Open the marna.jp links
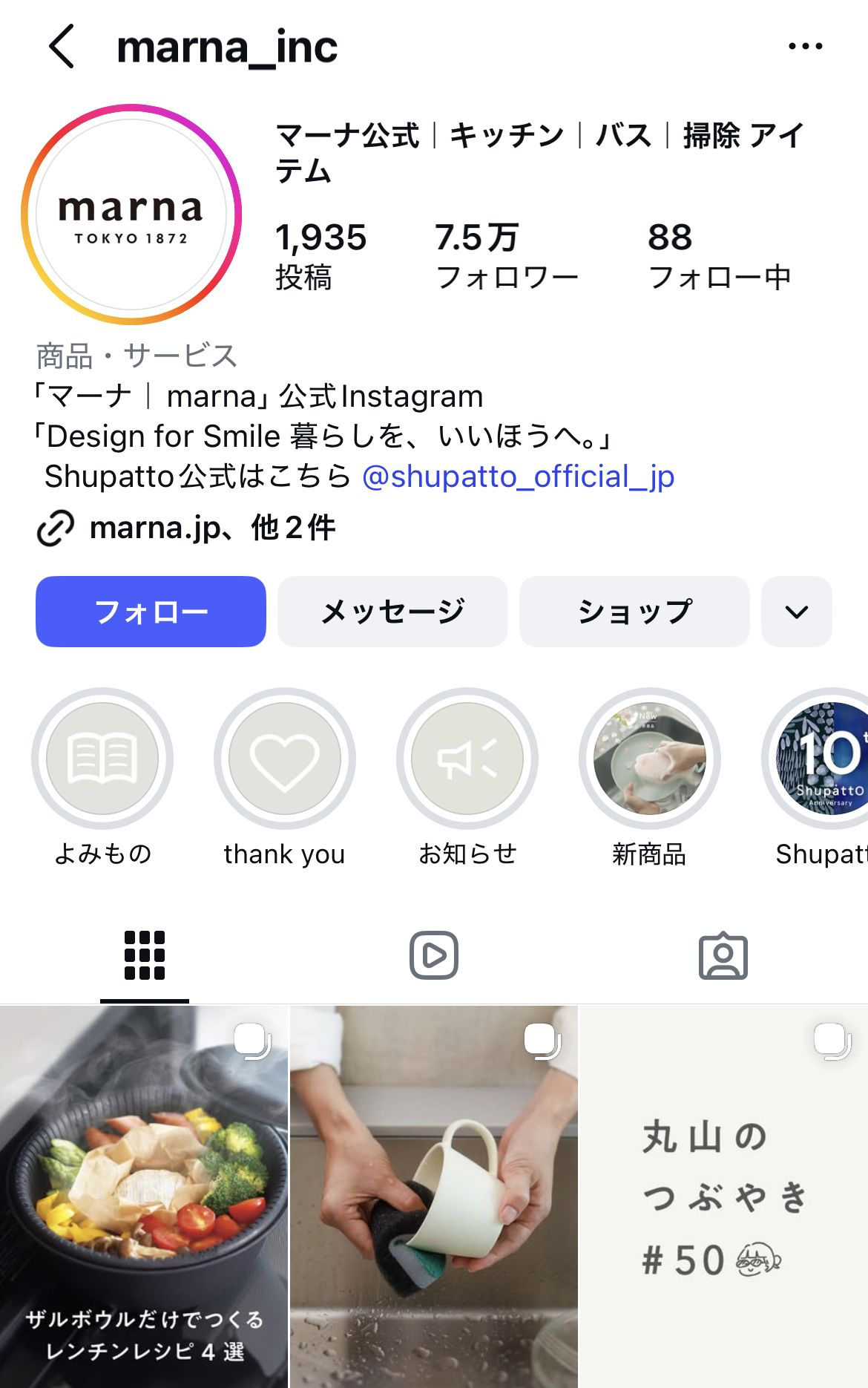The height and width of the screenshot is (1388, 868). click(185, 528)
